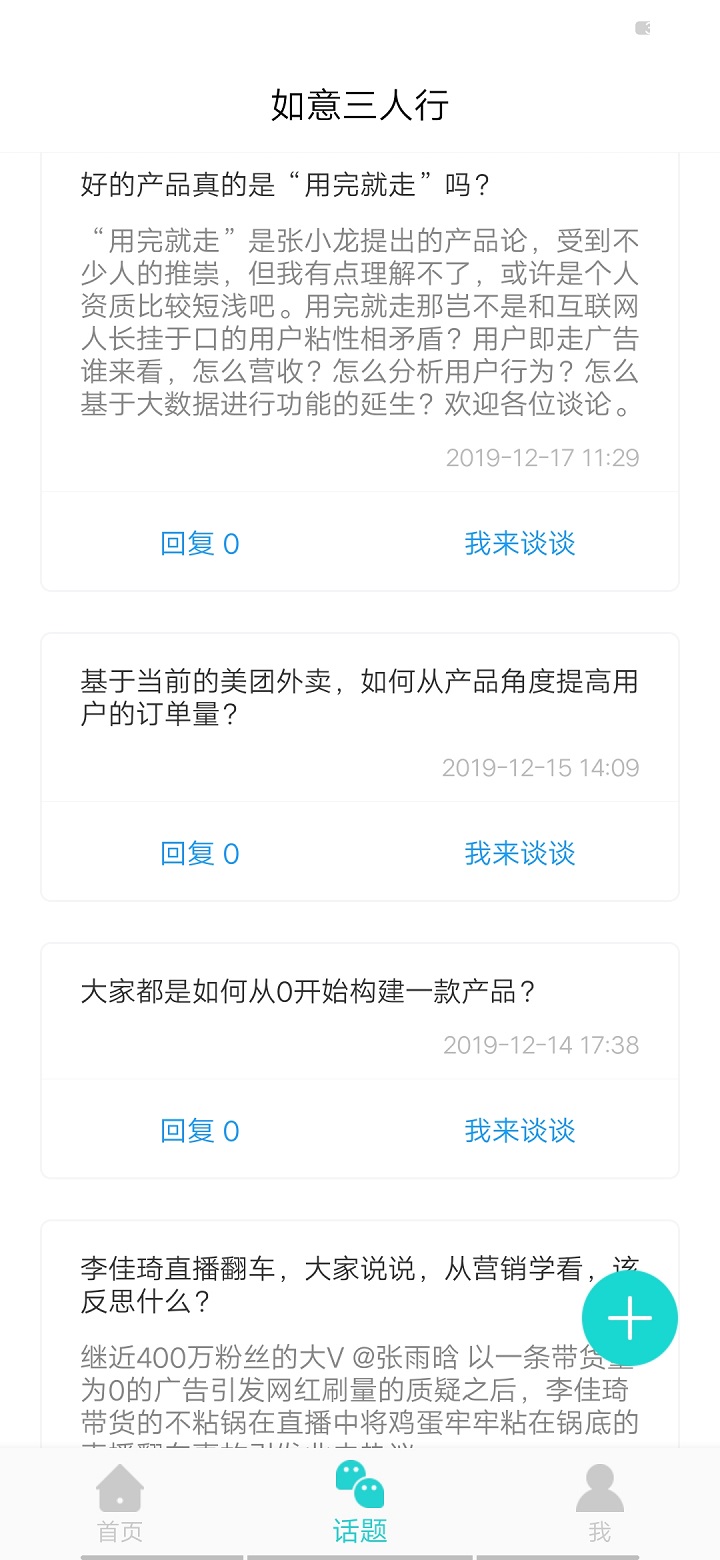Tap 我来谈谈 under the 美团外卖 topic

pos(519,853)
